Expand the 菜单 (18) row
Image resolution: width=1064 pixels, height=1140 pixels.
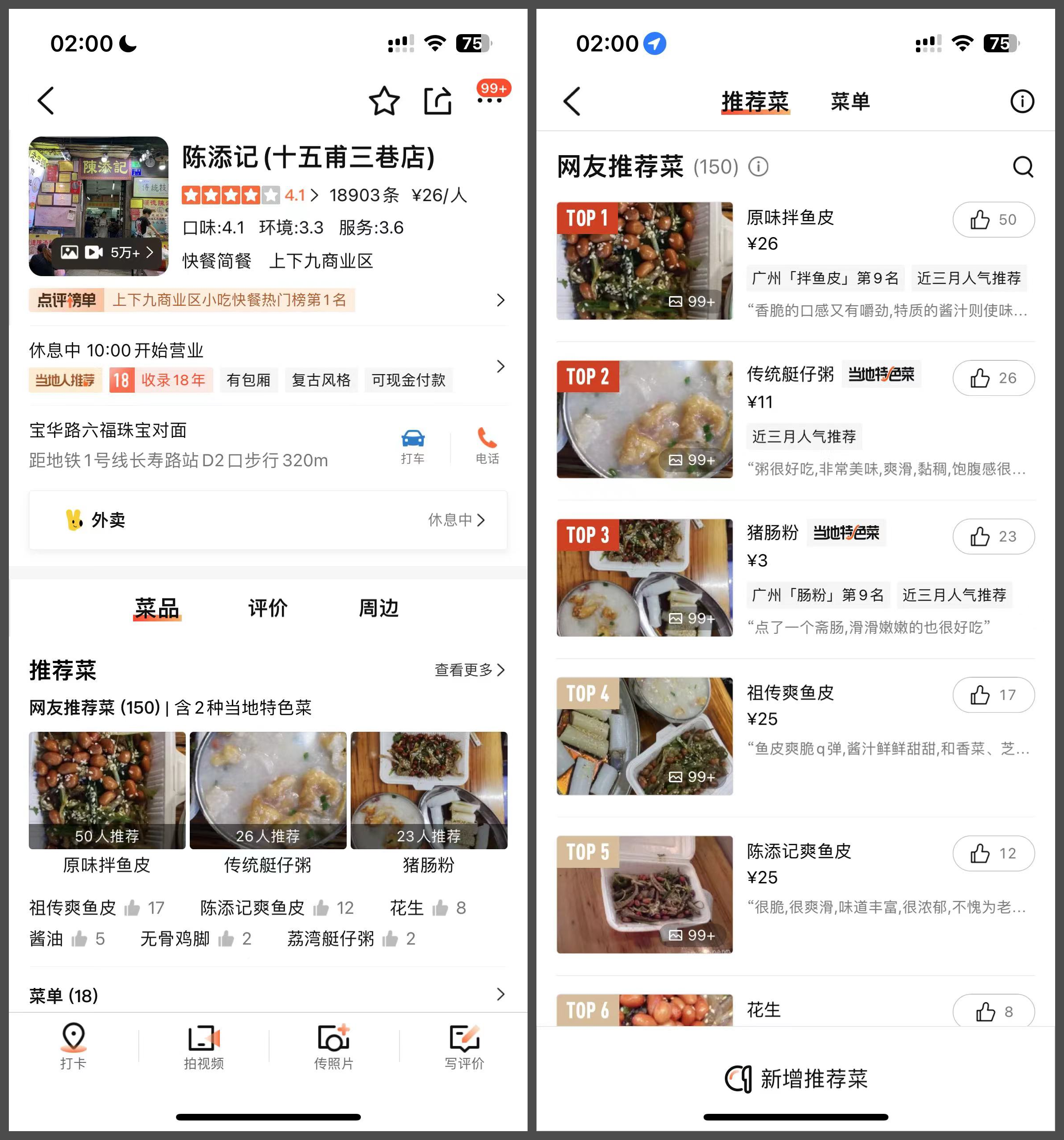pos(268,995)
